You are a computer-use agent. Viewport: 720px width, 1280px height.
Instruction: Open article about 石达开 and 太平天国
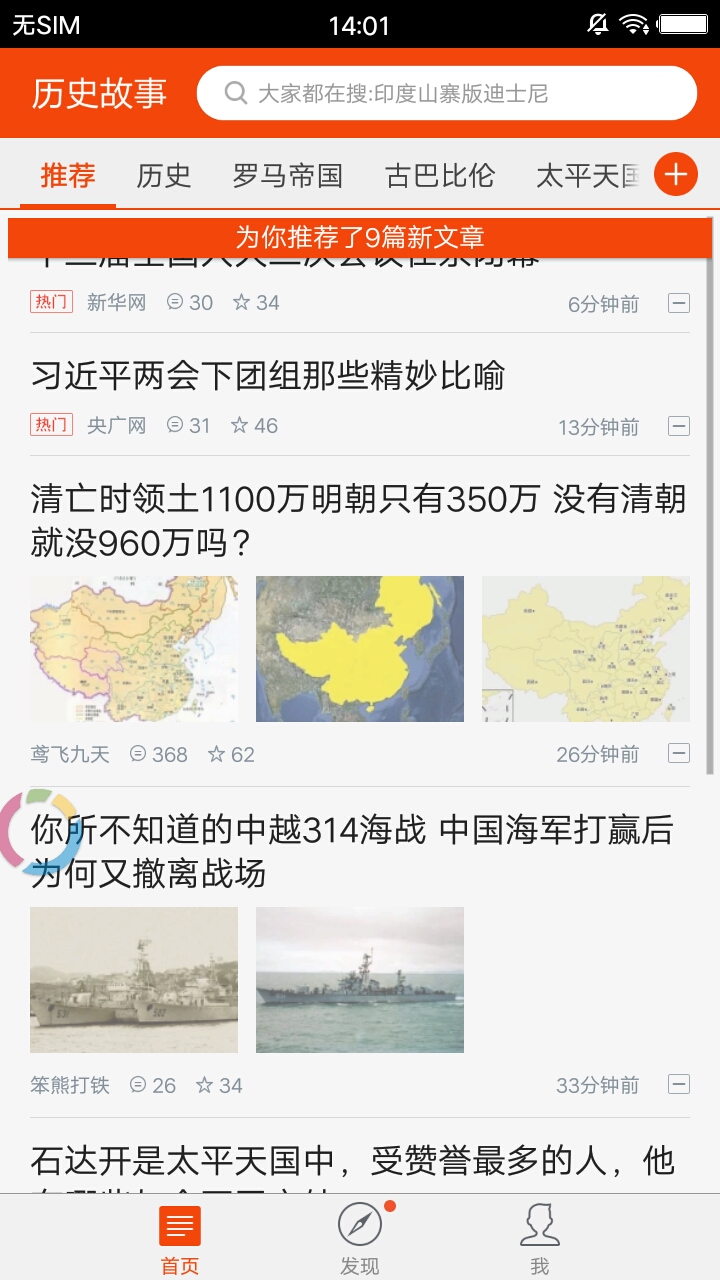(x=352, y=1163)
